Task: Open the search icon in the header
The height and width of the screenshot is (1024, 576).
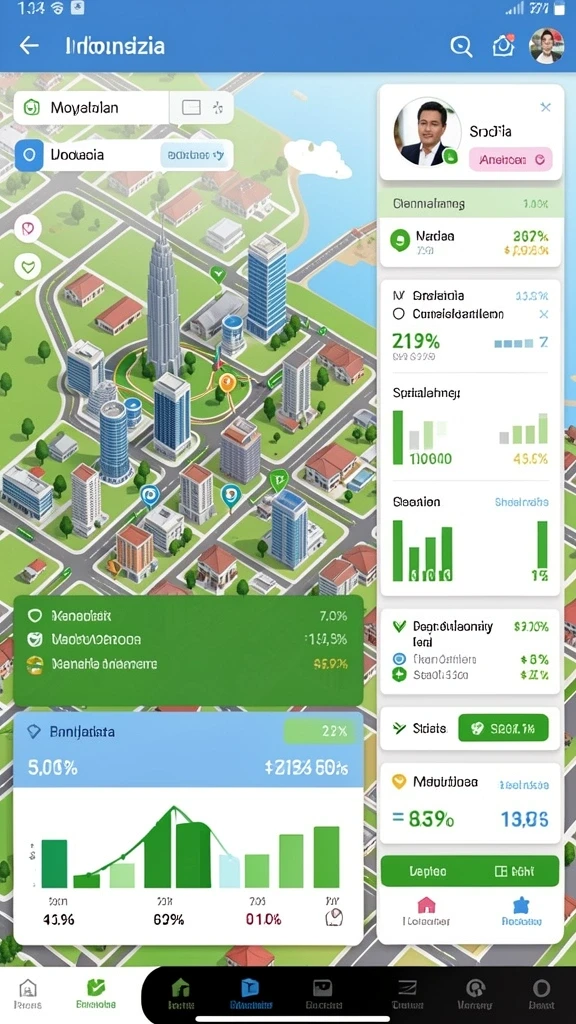Action: [461, 46]
